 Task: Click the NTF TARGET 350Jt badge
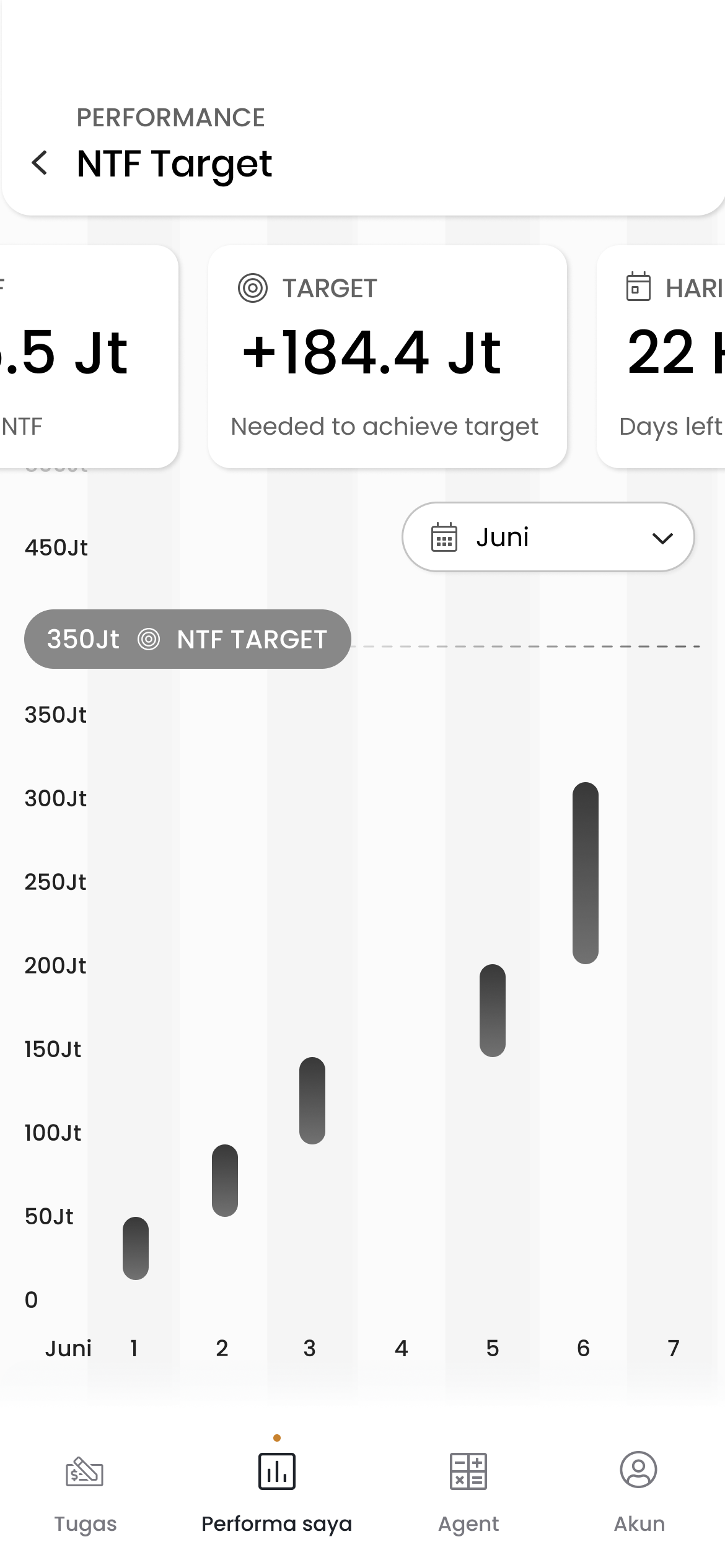click(x=186, y=639)
